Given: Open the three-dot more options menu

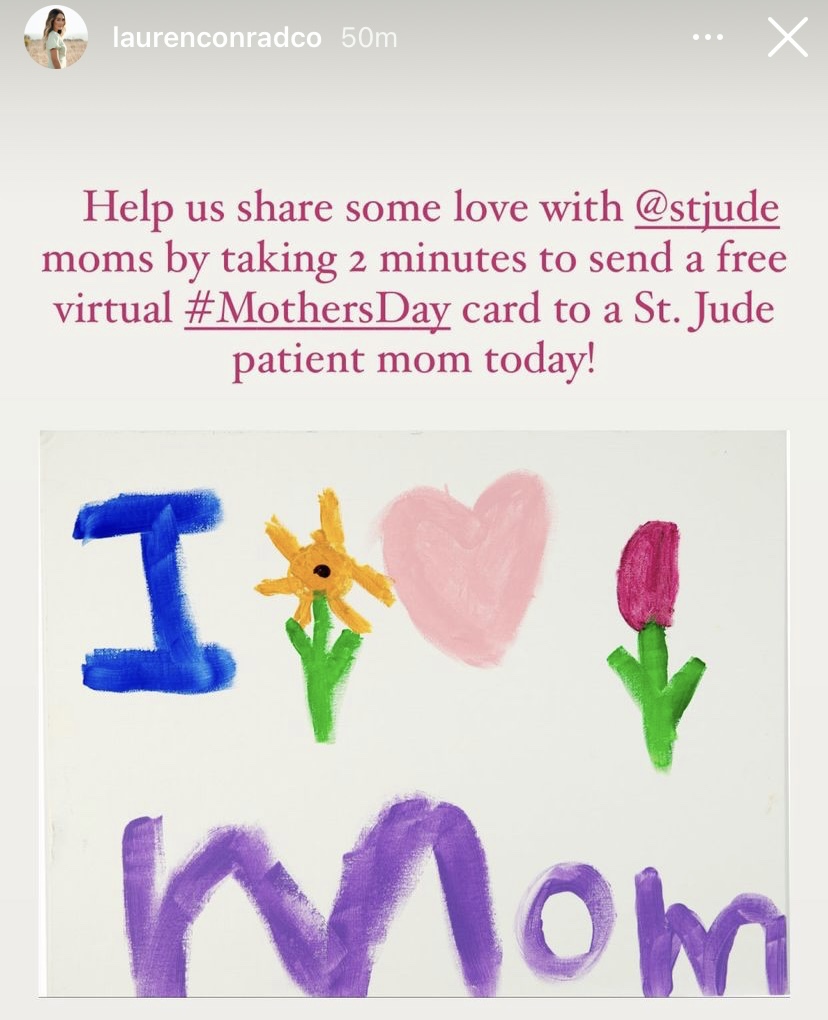Looking at the screenshot, I should 707,38.
